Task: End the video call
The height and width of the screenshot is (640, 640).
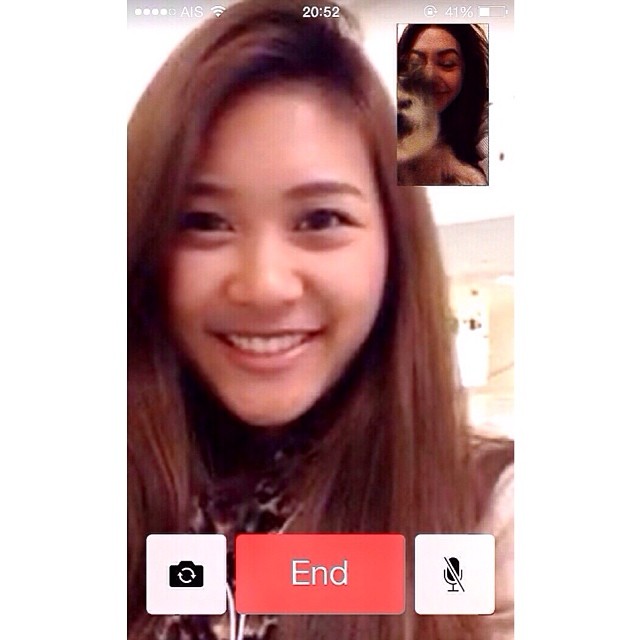Action: tap(320, 573)
